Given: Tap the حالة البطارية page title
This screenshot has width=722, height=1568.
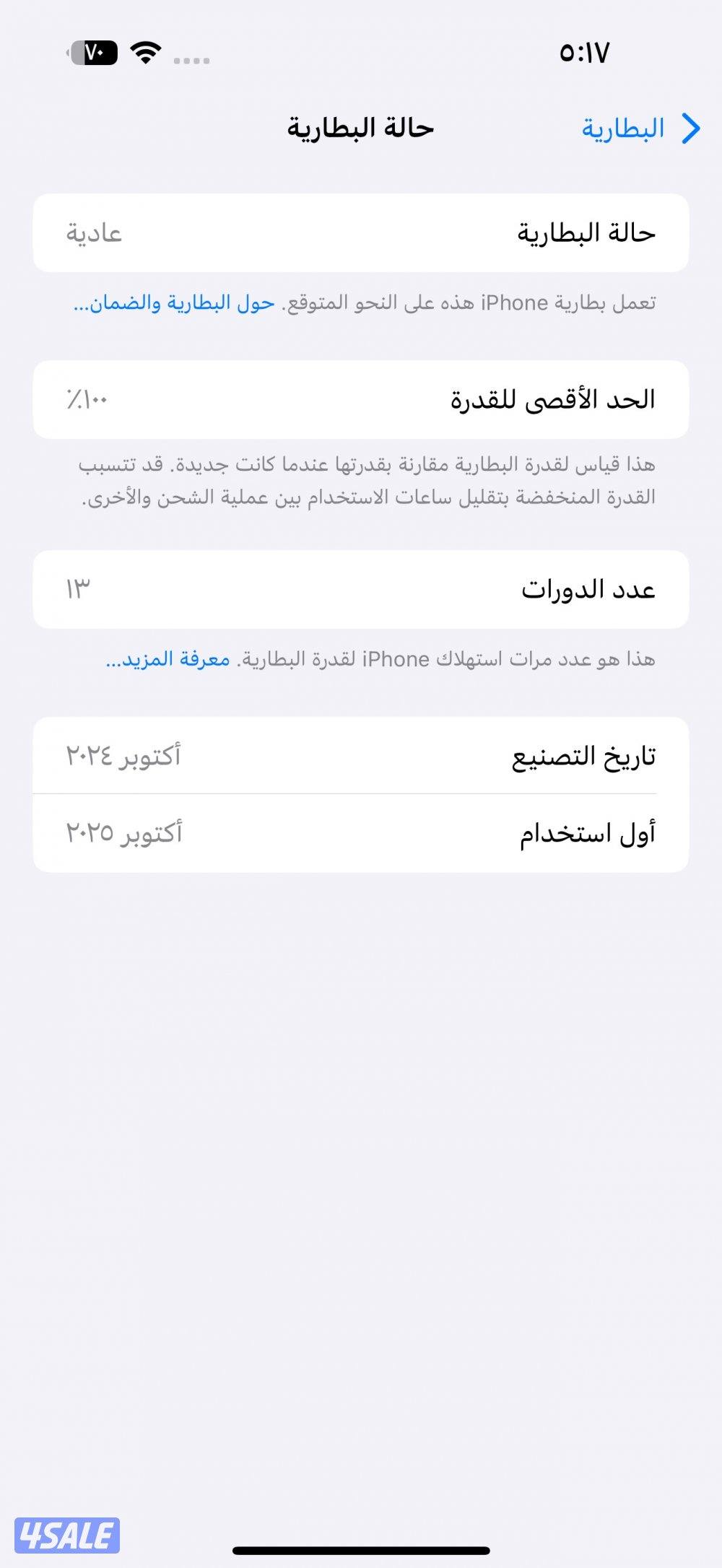Looking at the screenshot, I should pyautogui.click(x=361, y=128).
